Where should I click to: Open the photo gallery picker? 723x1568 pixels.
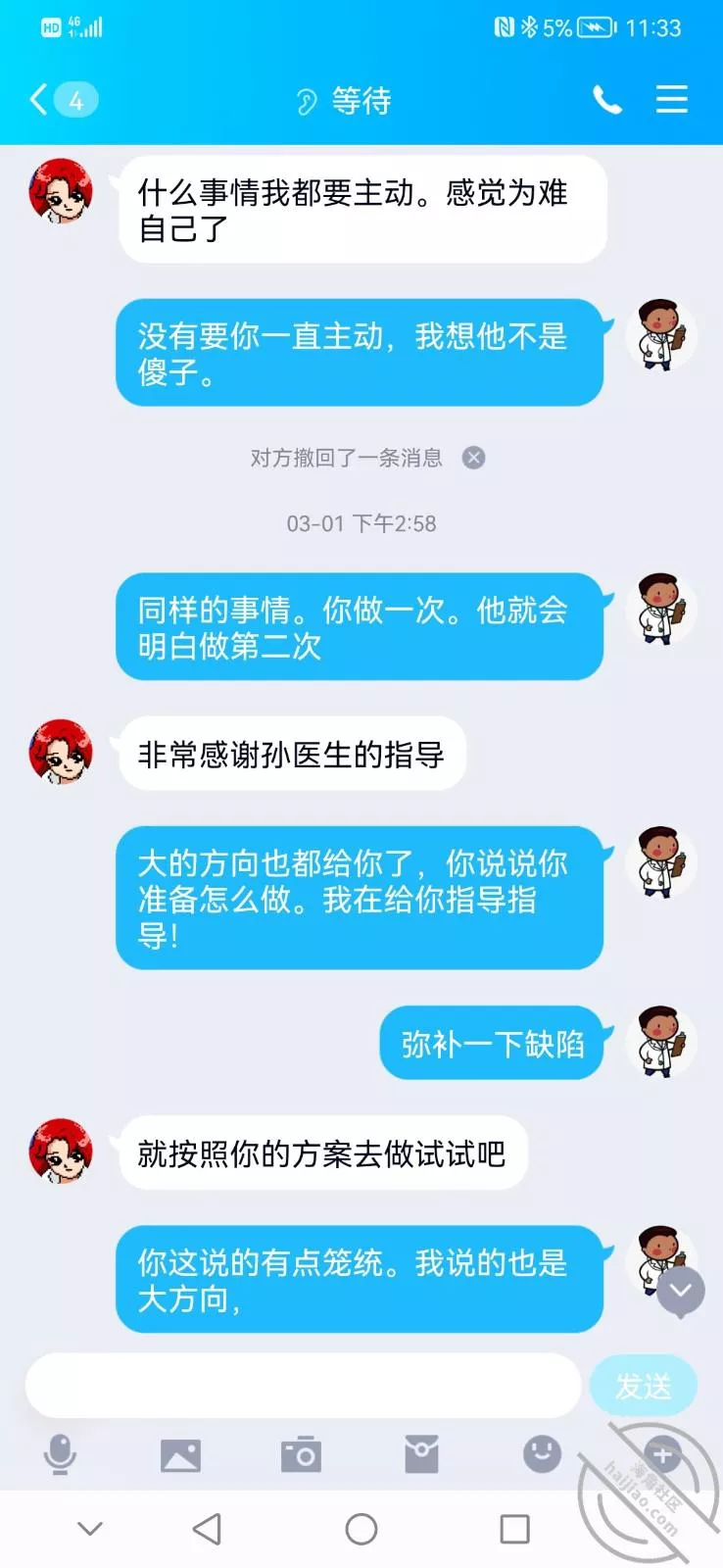(x=180, y=1455)
